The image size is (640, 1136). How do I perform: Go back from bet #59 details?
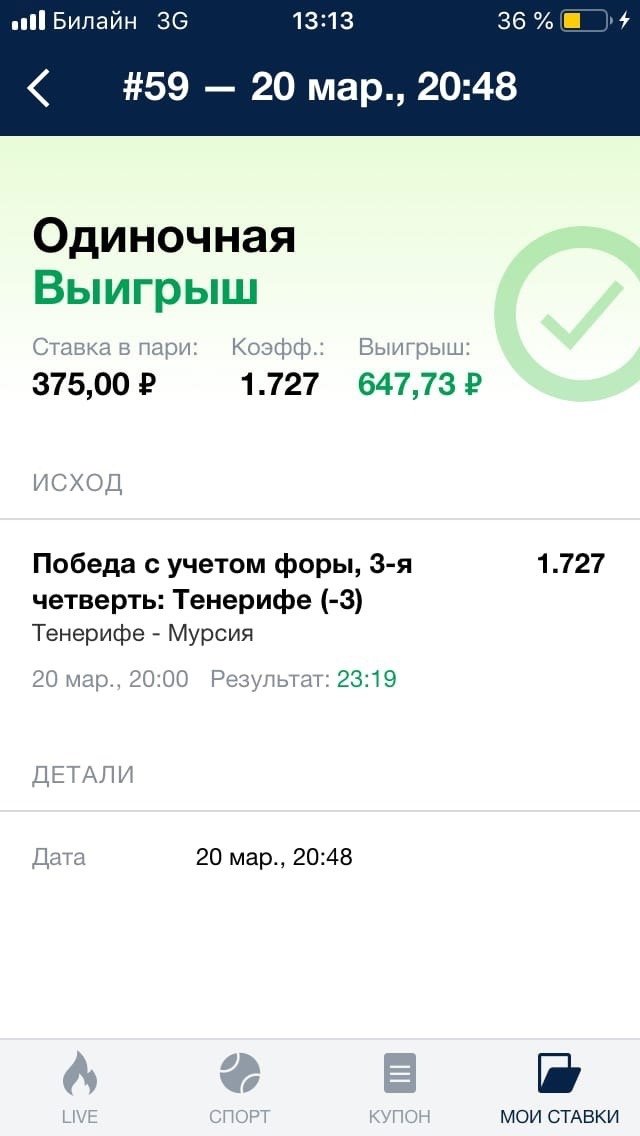[x=39, y=88]
